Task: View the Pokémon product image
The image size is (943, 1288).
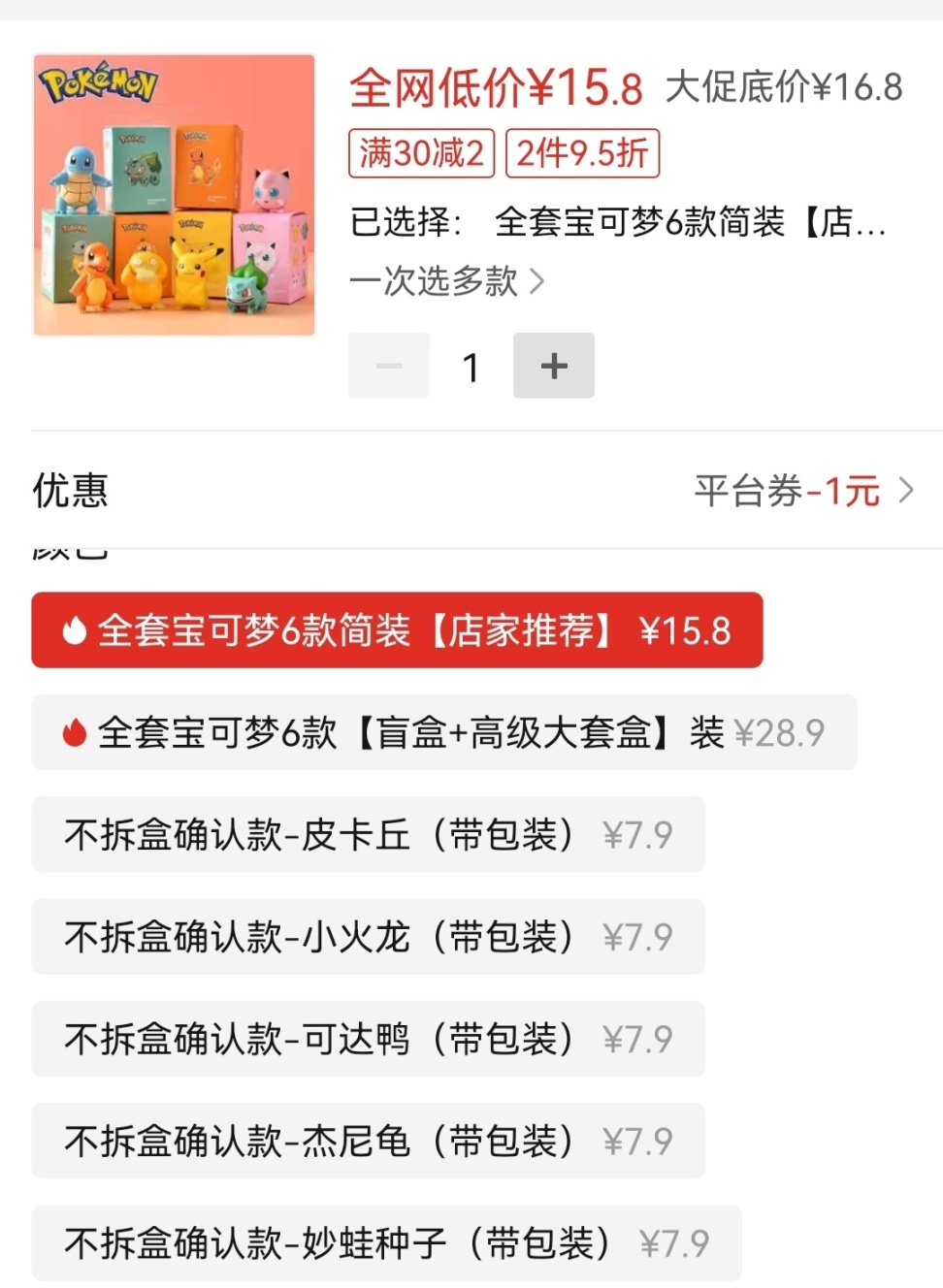Action: (175, 195)
